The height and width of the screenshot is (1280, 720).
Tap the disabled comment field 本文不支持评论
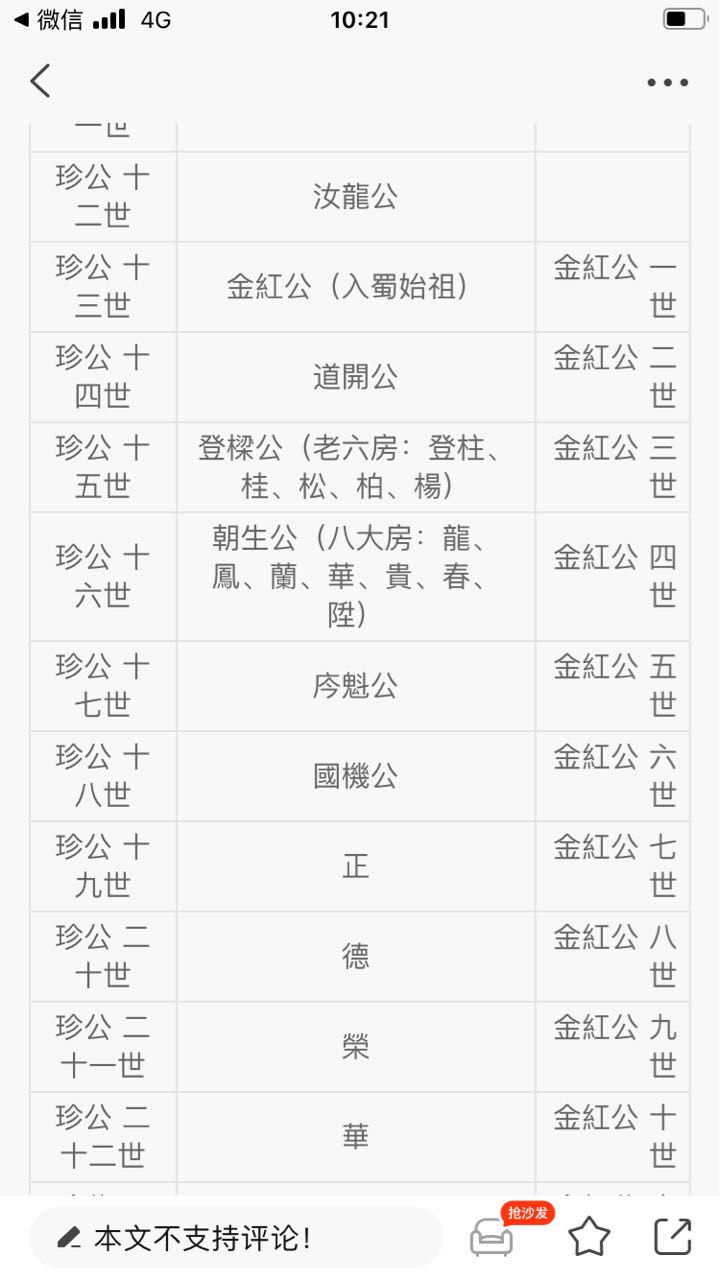coord(236,1238)
